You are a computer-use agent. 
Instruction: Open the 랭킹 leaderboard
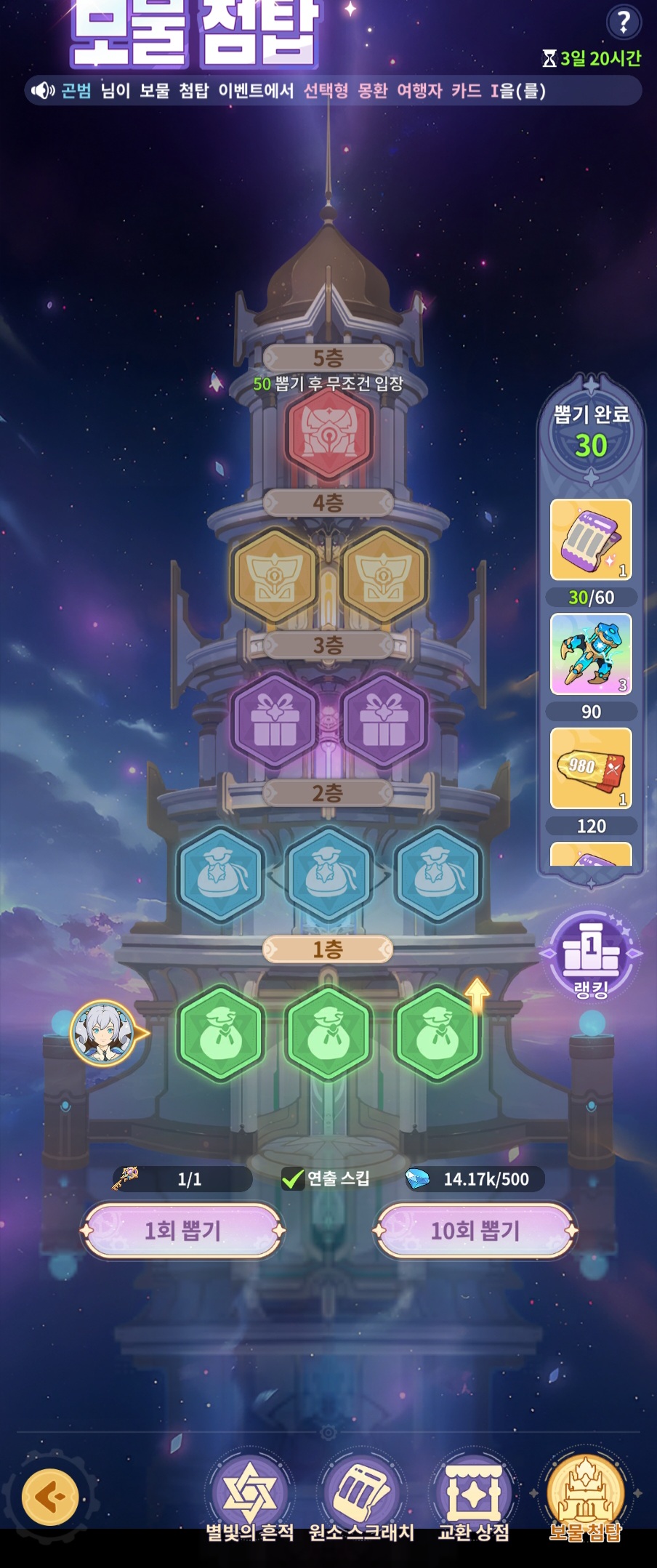[x=592, y=954]
